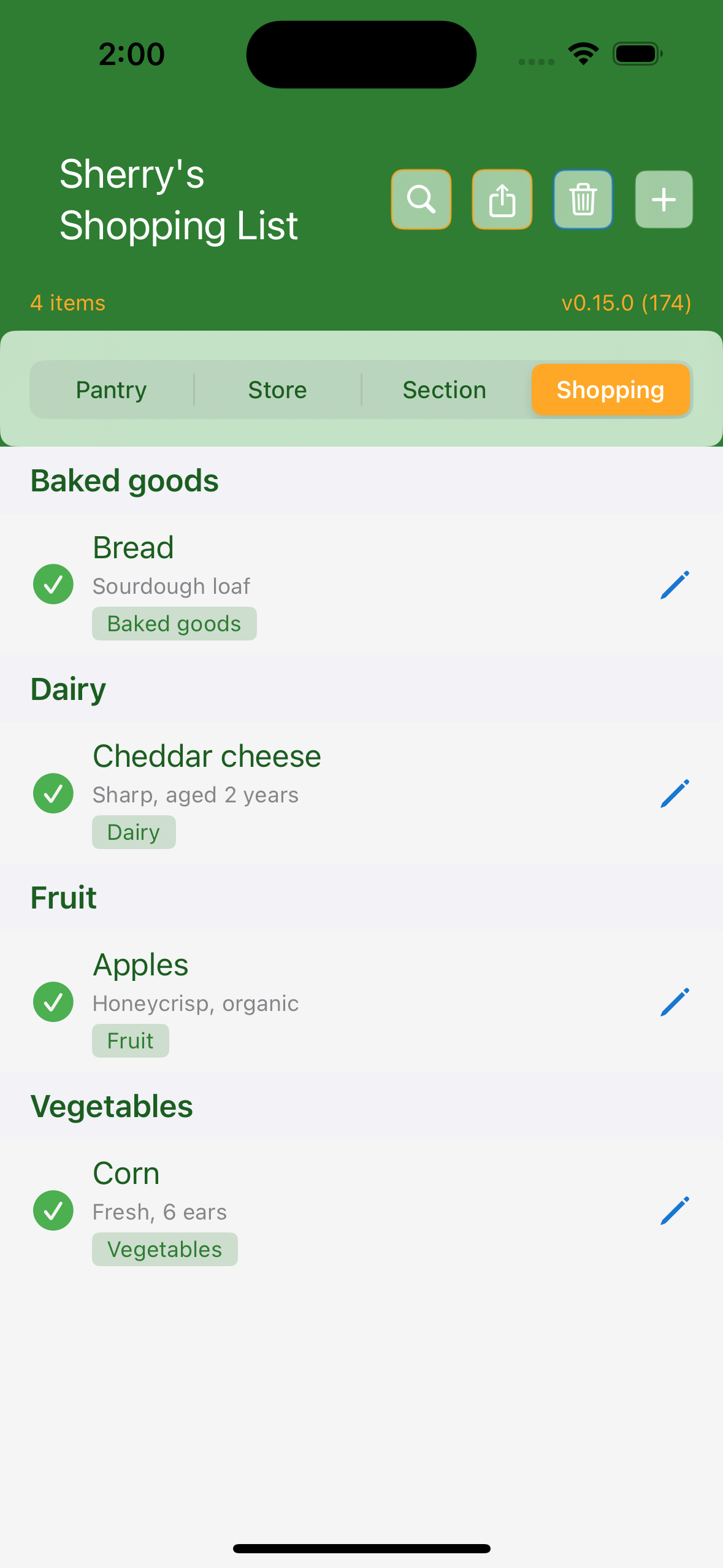Tap the Fruit tag under Apples
This screenshot has width=723, height=1568.
click(130, 1040)
